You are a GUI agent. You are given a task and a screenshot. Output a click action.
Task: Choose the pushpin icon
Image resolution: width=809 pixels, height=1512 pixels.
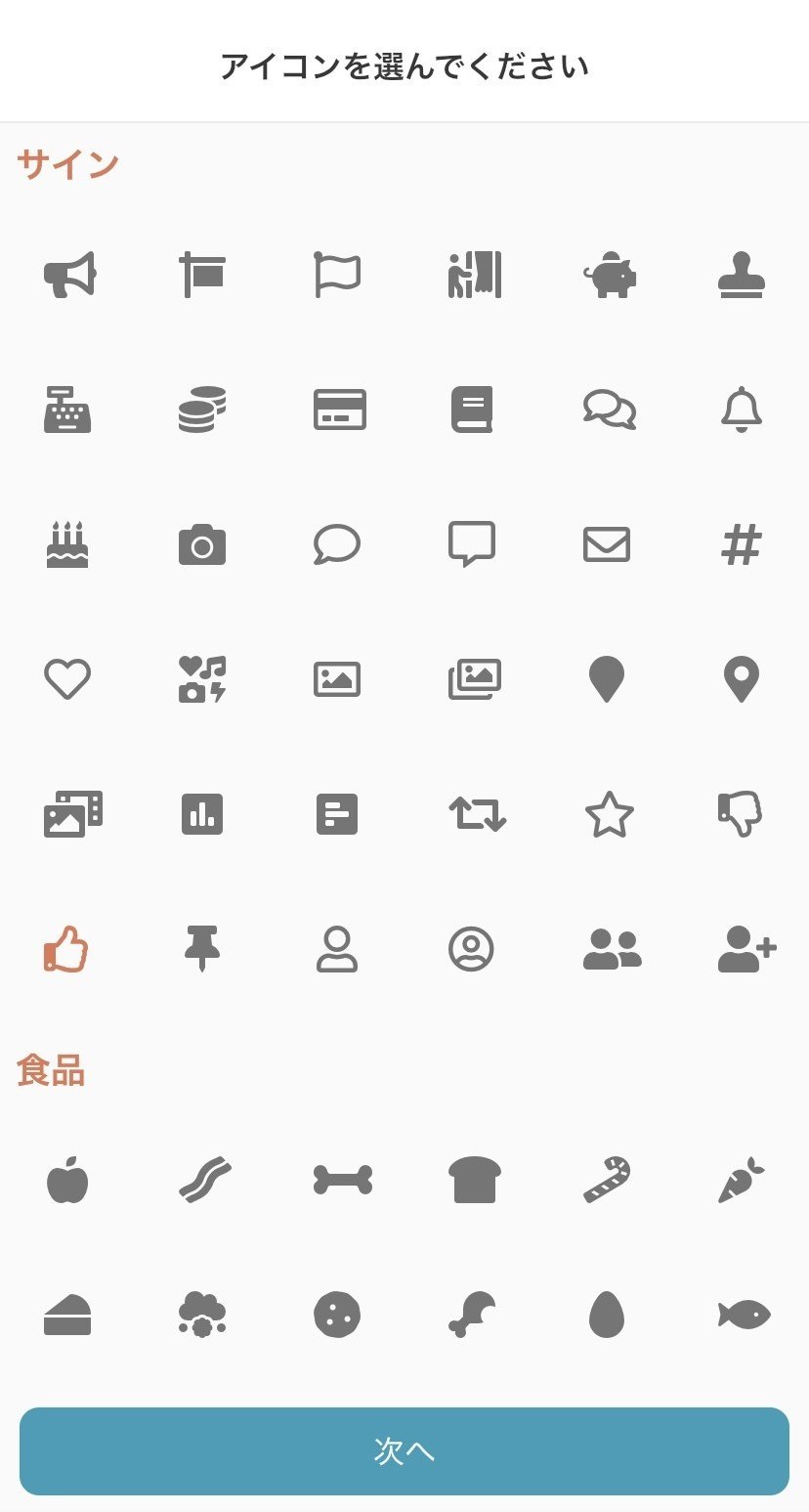coord(202,949)
